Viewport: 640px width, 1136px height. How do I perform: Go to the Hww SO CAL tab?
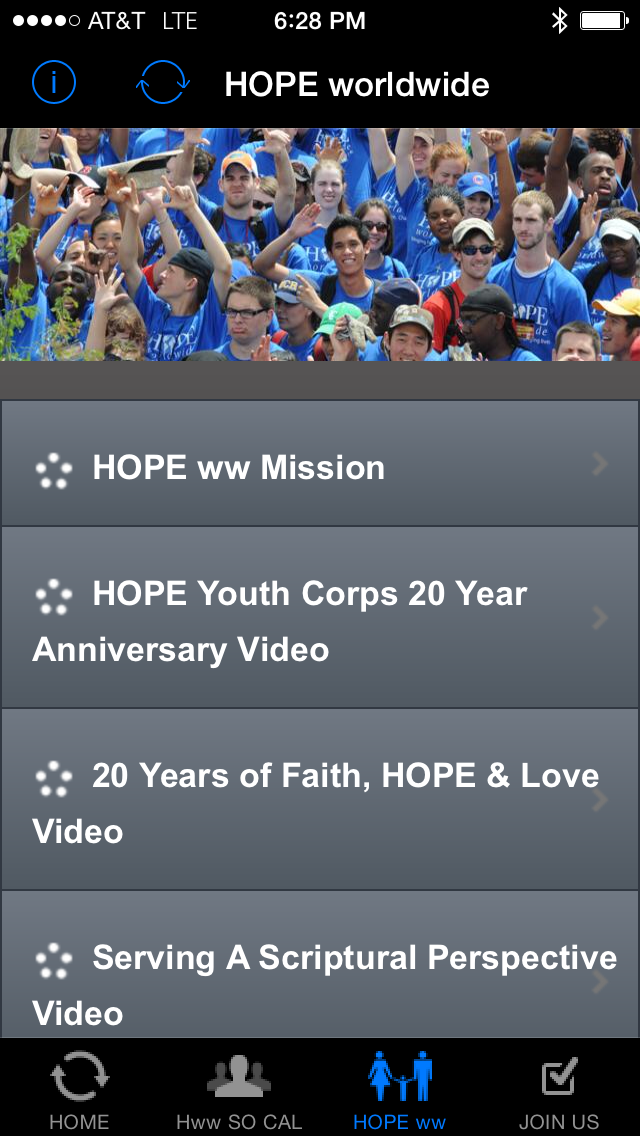239,1090
